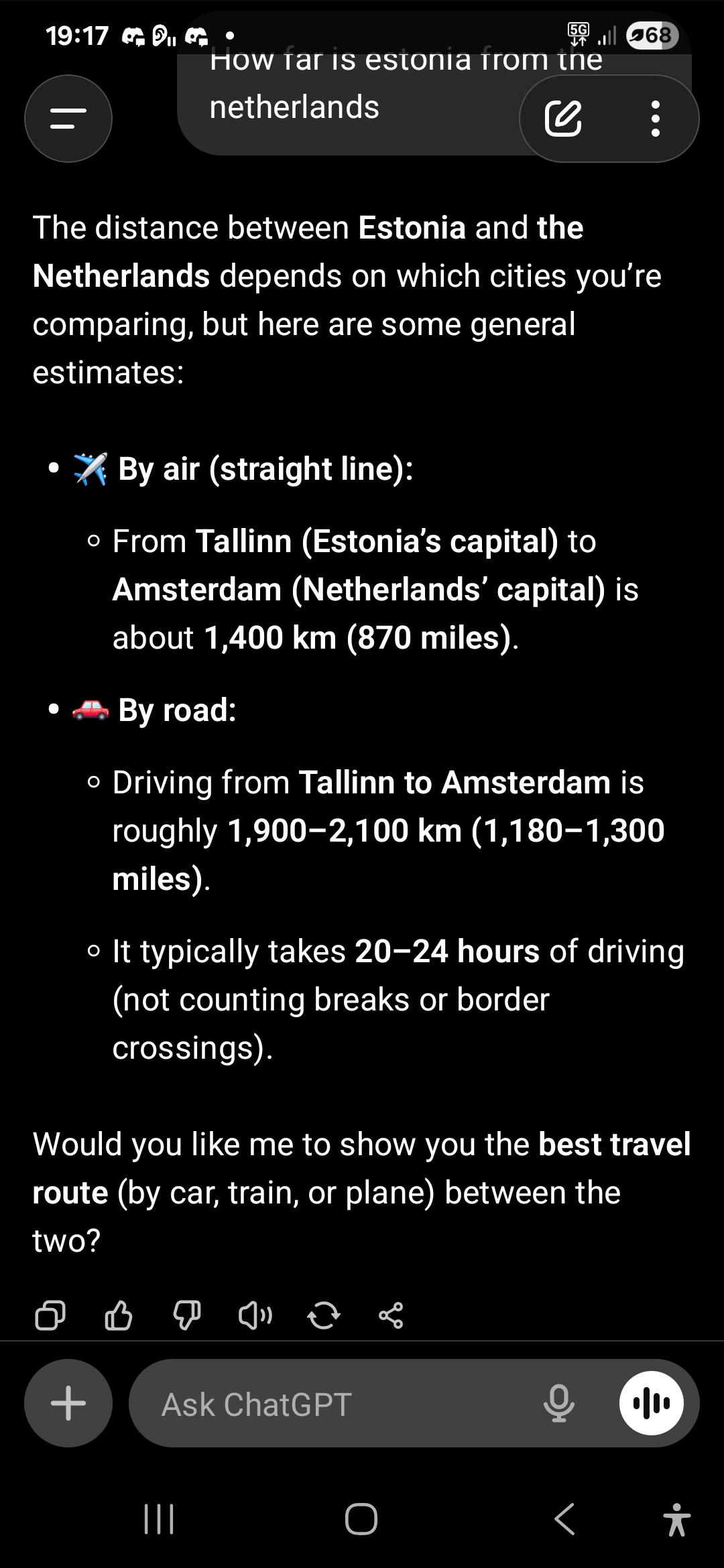Screen dimensions: 724x1568
Task: Open the plus attachment button
Action: coord(68,1403)
